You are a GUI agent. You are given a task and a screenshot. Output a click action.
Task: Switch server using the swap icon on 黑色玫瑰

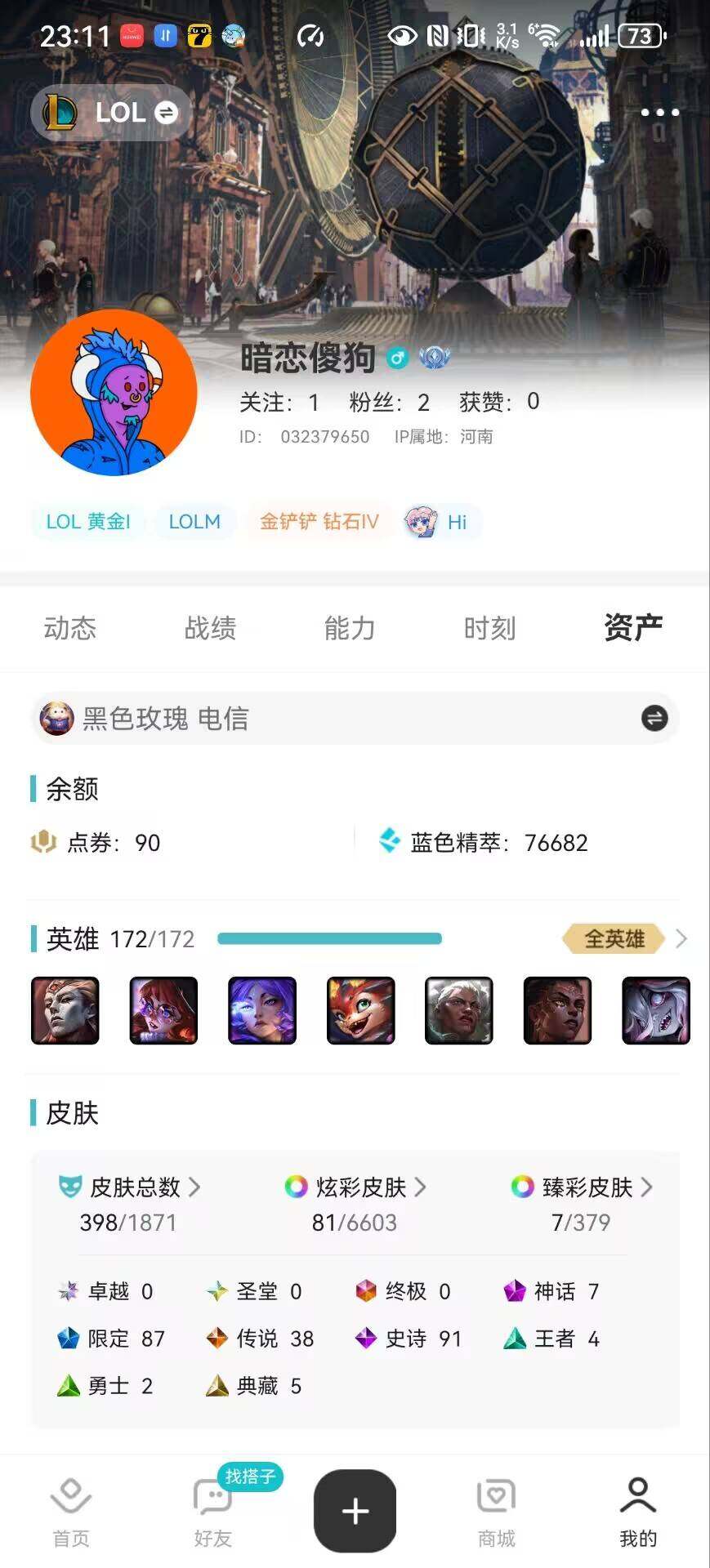[651, 718]
